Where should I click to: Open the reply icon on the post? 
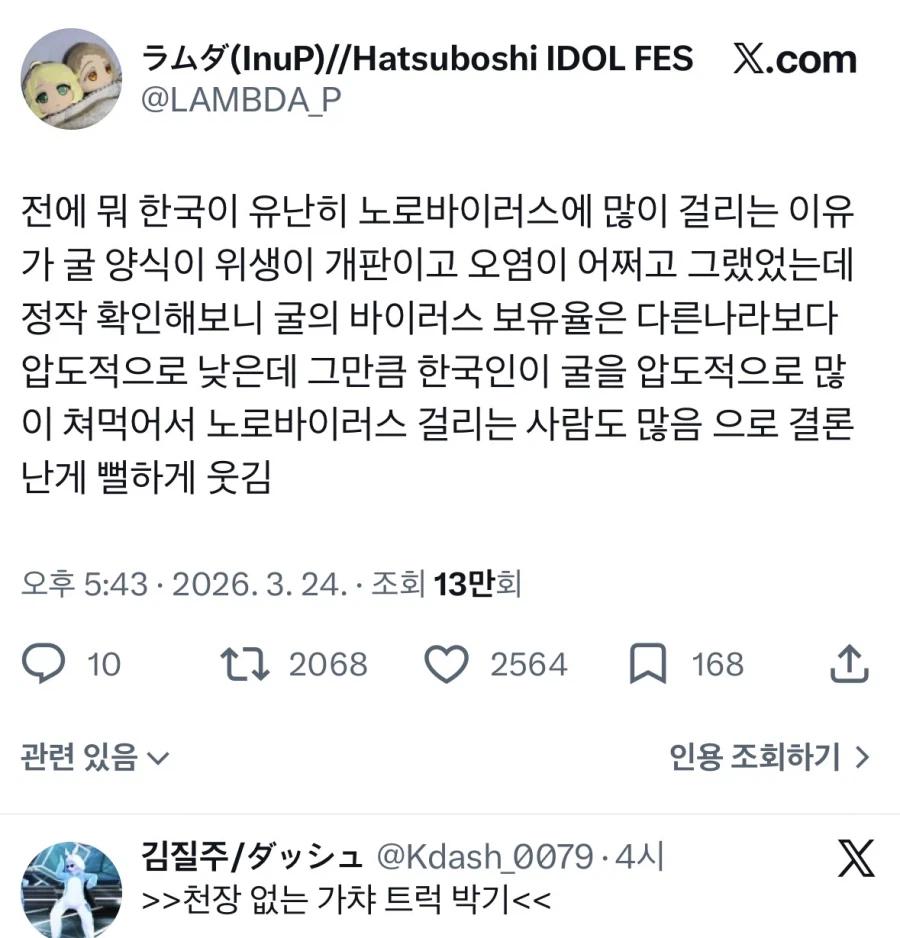tap(42, 663)
